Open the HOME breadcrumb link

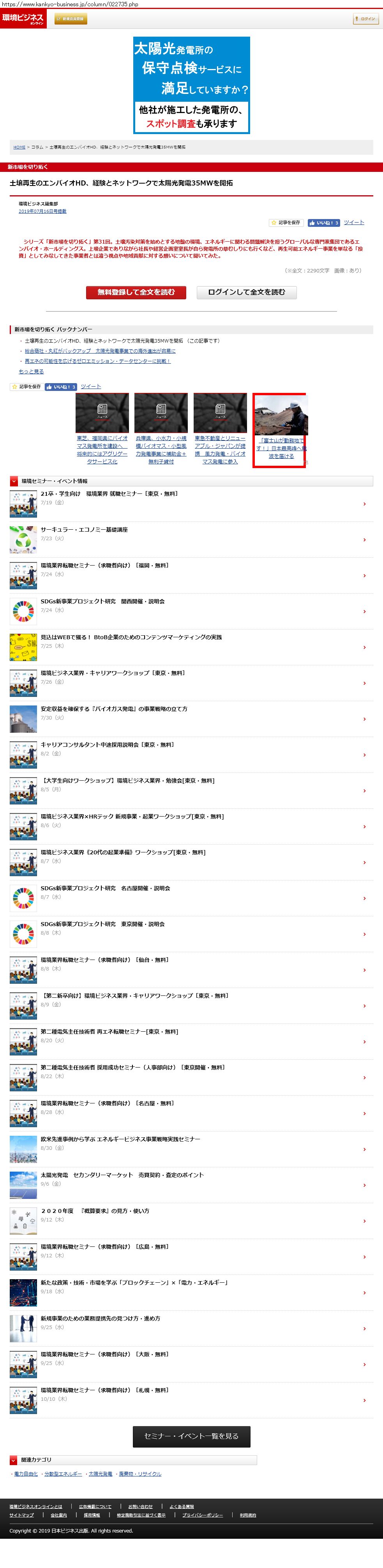(19, 147)
